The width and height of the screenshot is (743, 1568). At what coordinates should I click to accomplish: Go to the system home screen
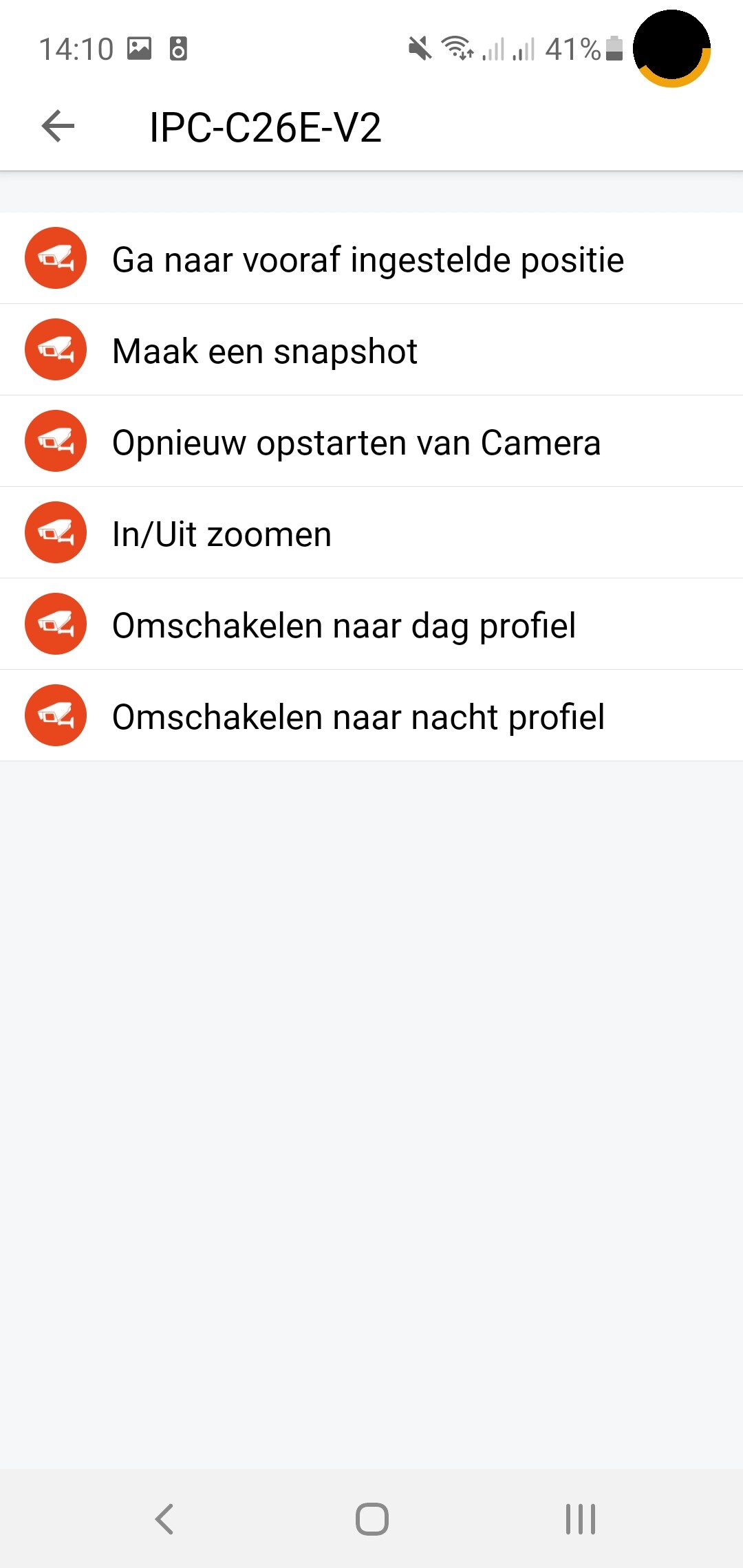tap(371, 1519)
